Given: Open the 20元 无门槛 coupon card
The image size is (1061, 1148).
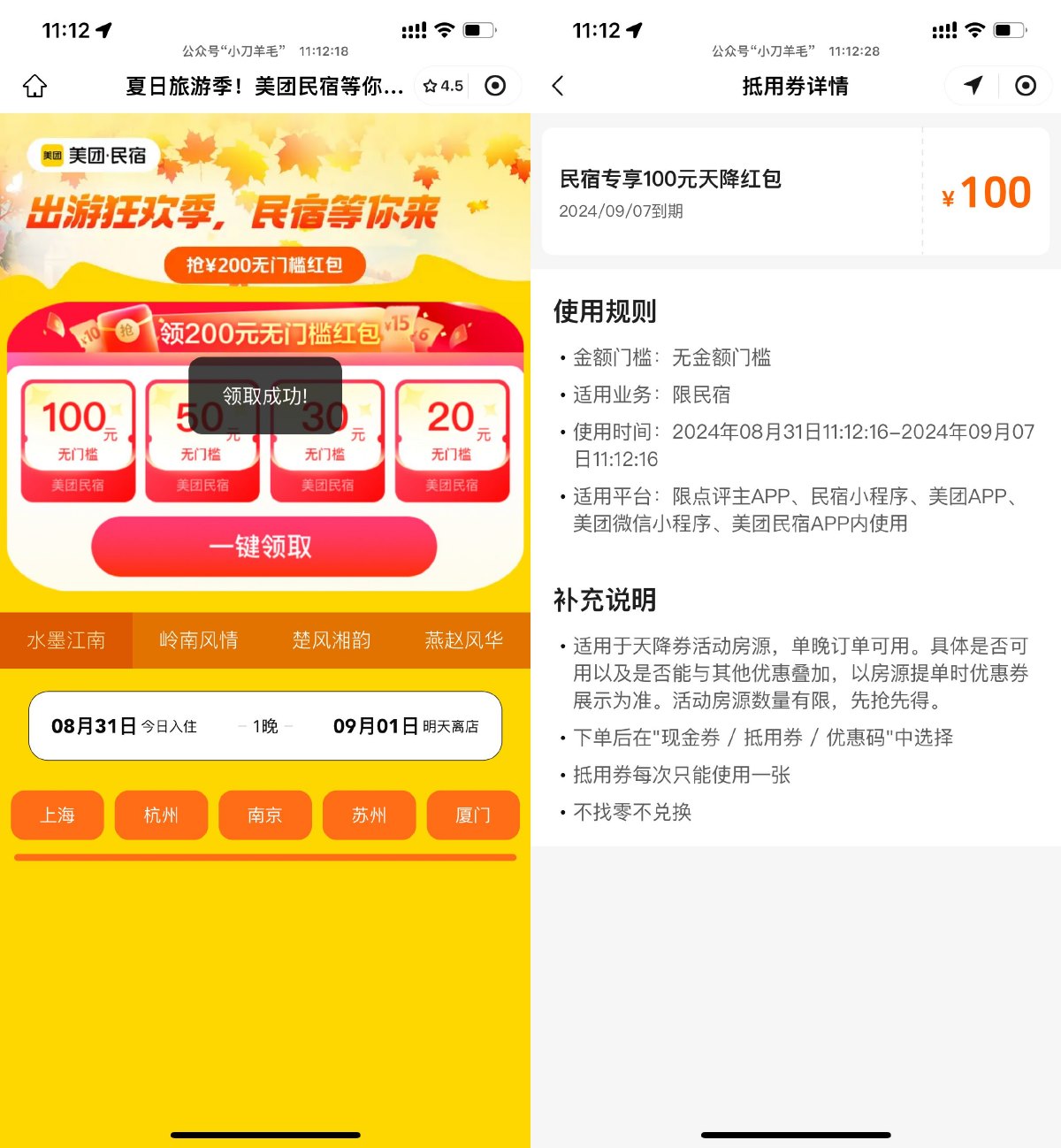Looking at the screenshot, I should (x=452, y=440).
